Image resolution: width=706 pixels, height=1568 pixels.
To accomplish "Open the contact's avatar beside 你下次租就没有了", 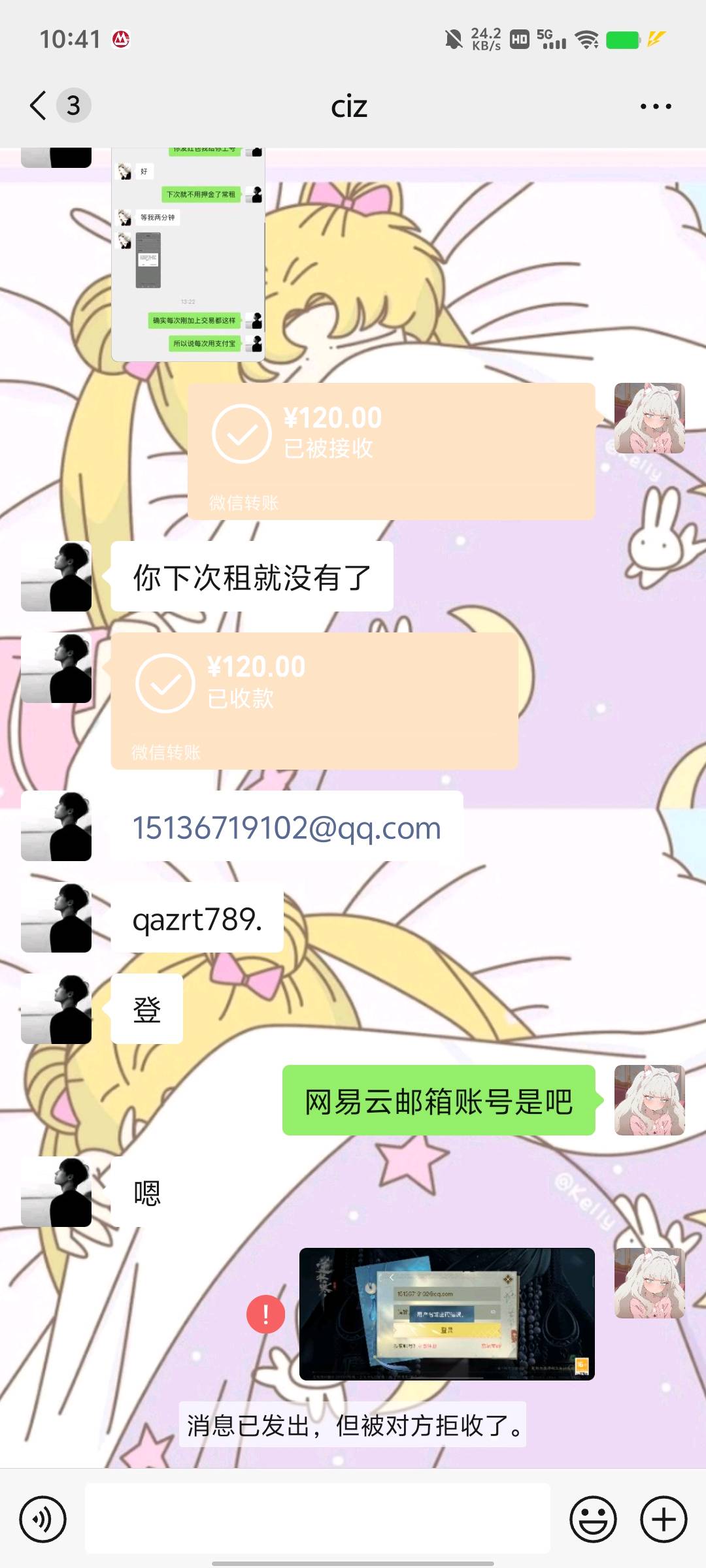I will coord(56,576).
